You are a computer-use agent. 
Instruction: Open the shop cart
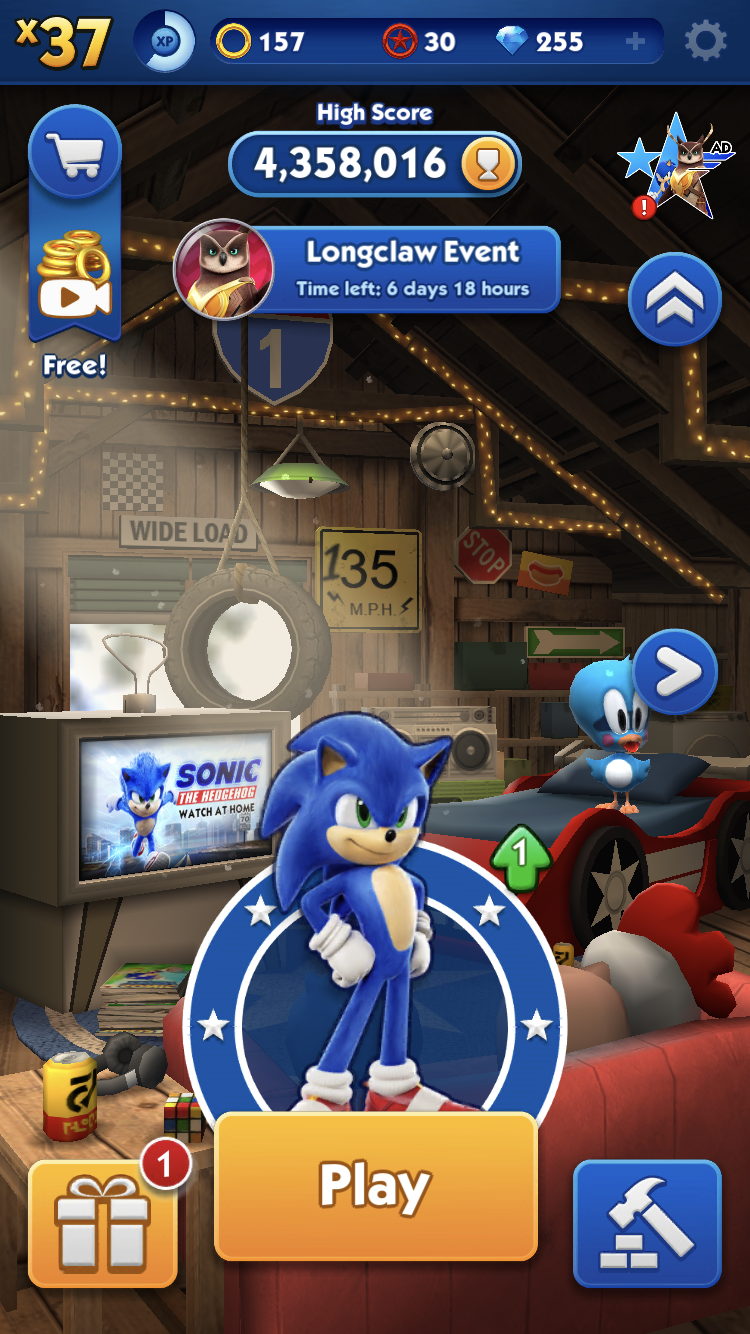pos(75,153)
